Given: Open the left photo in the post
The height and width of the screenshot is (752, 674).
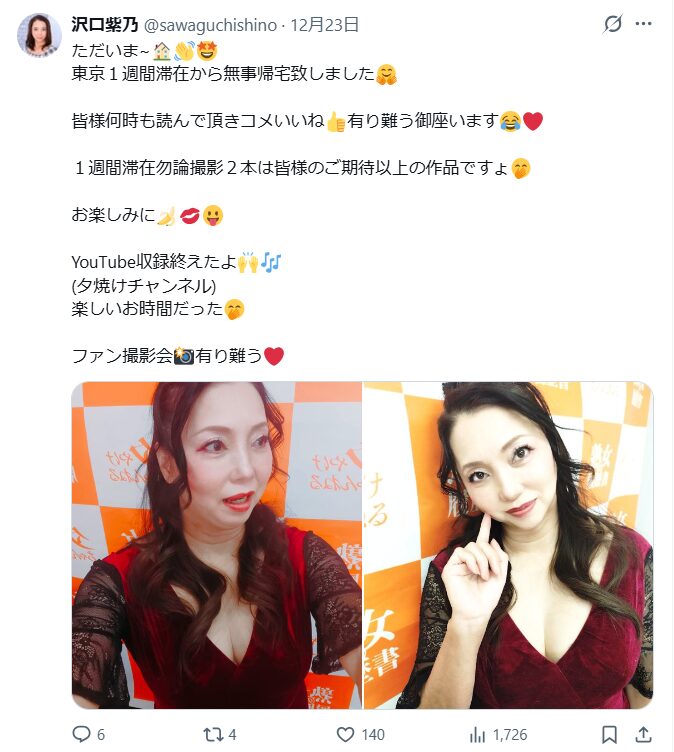Looking at the screenshot, I should 216,545.
